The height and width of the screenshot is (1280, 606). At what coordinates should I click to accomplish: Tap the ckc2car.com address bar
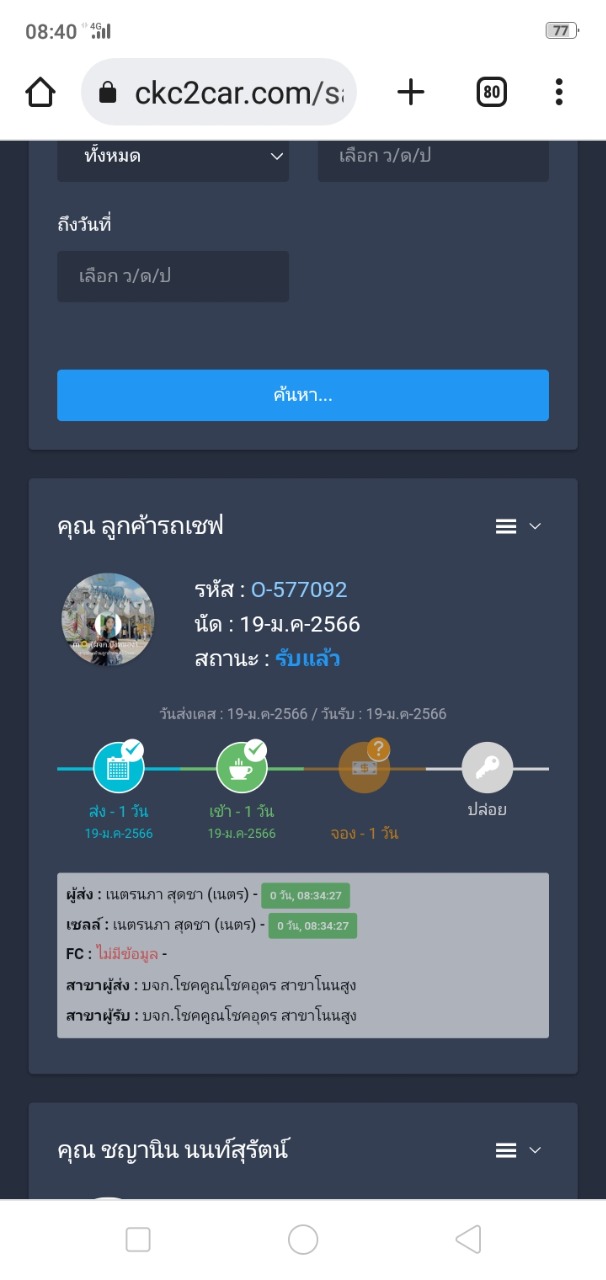click(219, 93)
